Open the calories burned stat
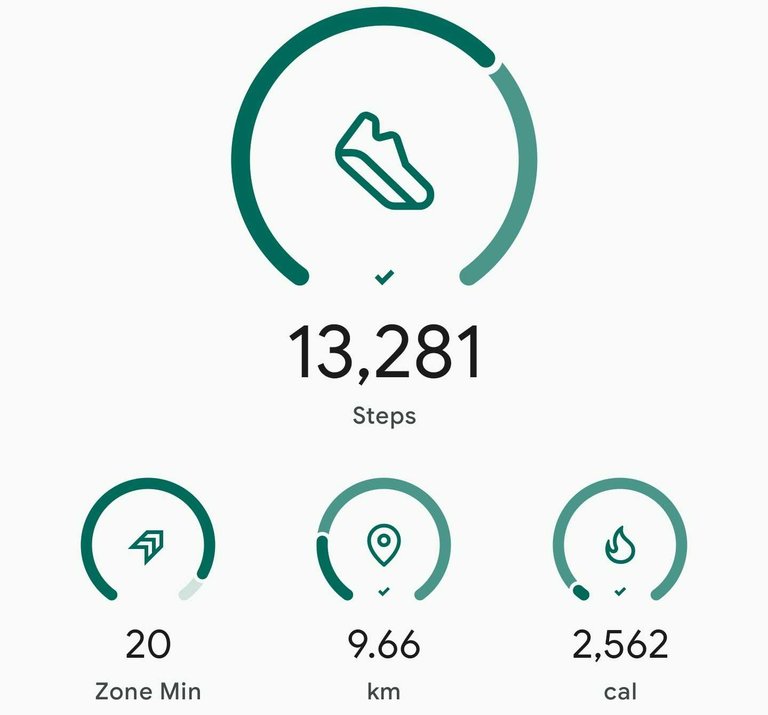The height and width of the screenshot is (715, 768). pos(619,545)
